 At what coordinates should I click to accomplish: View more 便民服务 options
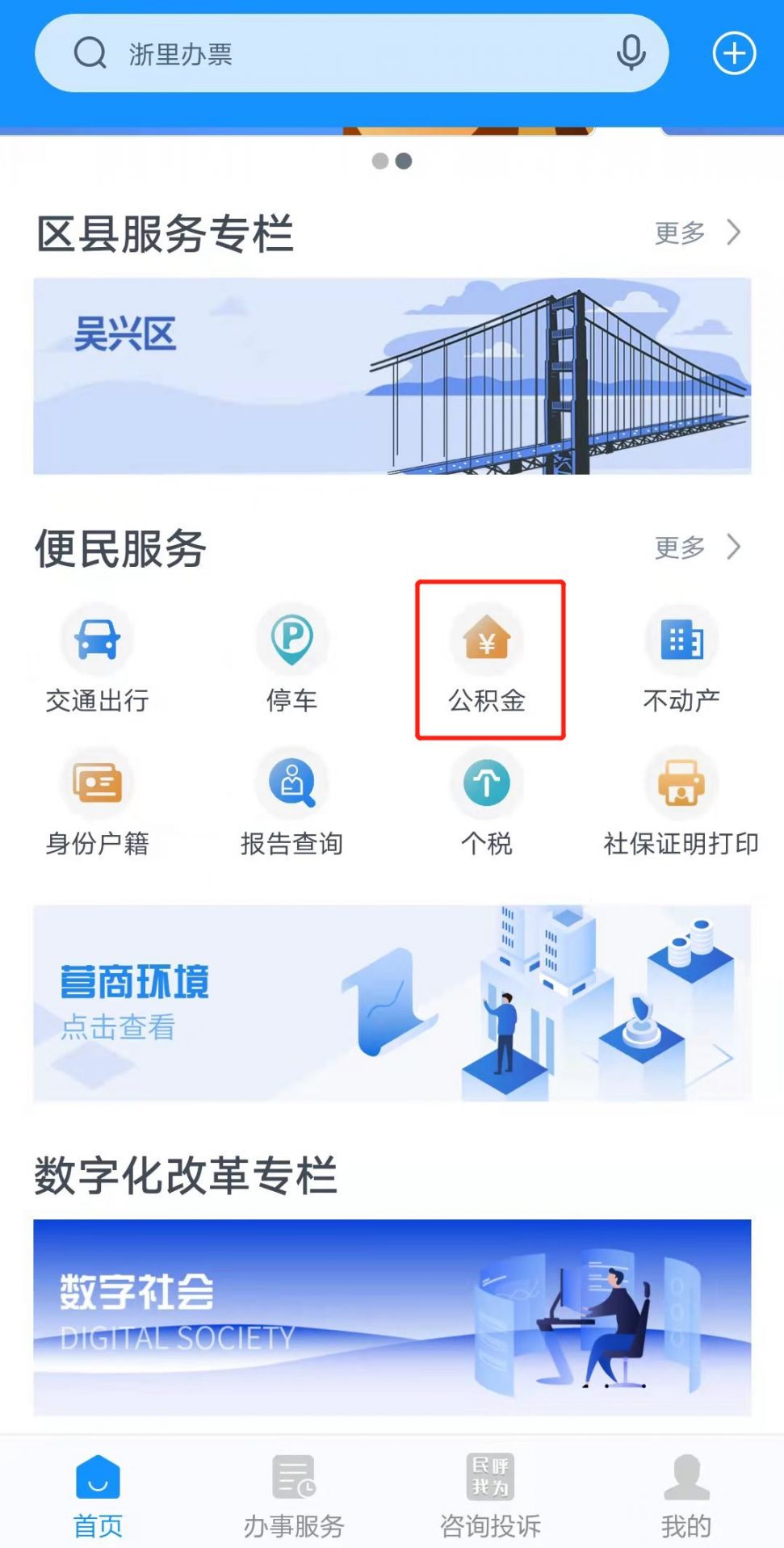coord(698,547)
